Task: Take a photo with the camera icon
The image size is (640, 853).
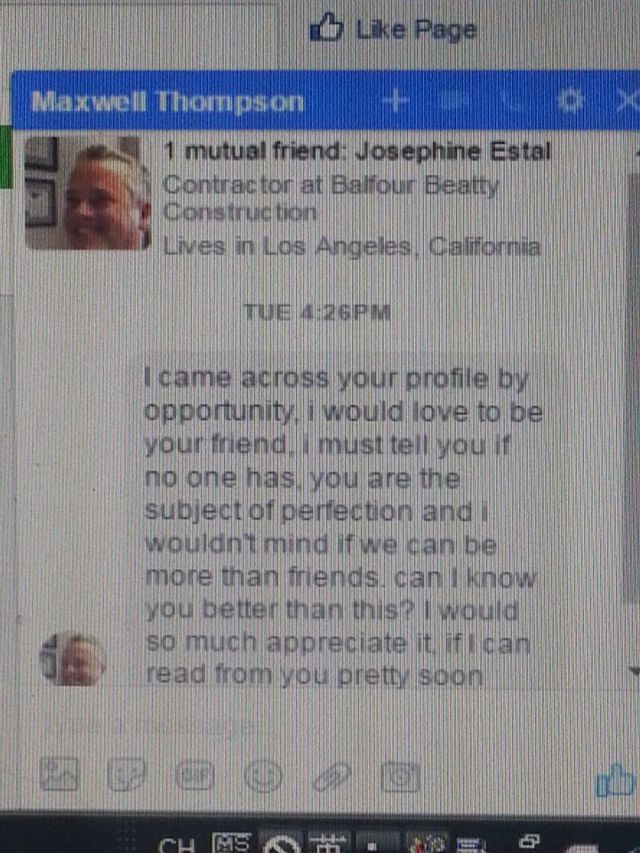Action: (x=399, y=775)
